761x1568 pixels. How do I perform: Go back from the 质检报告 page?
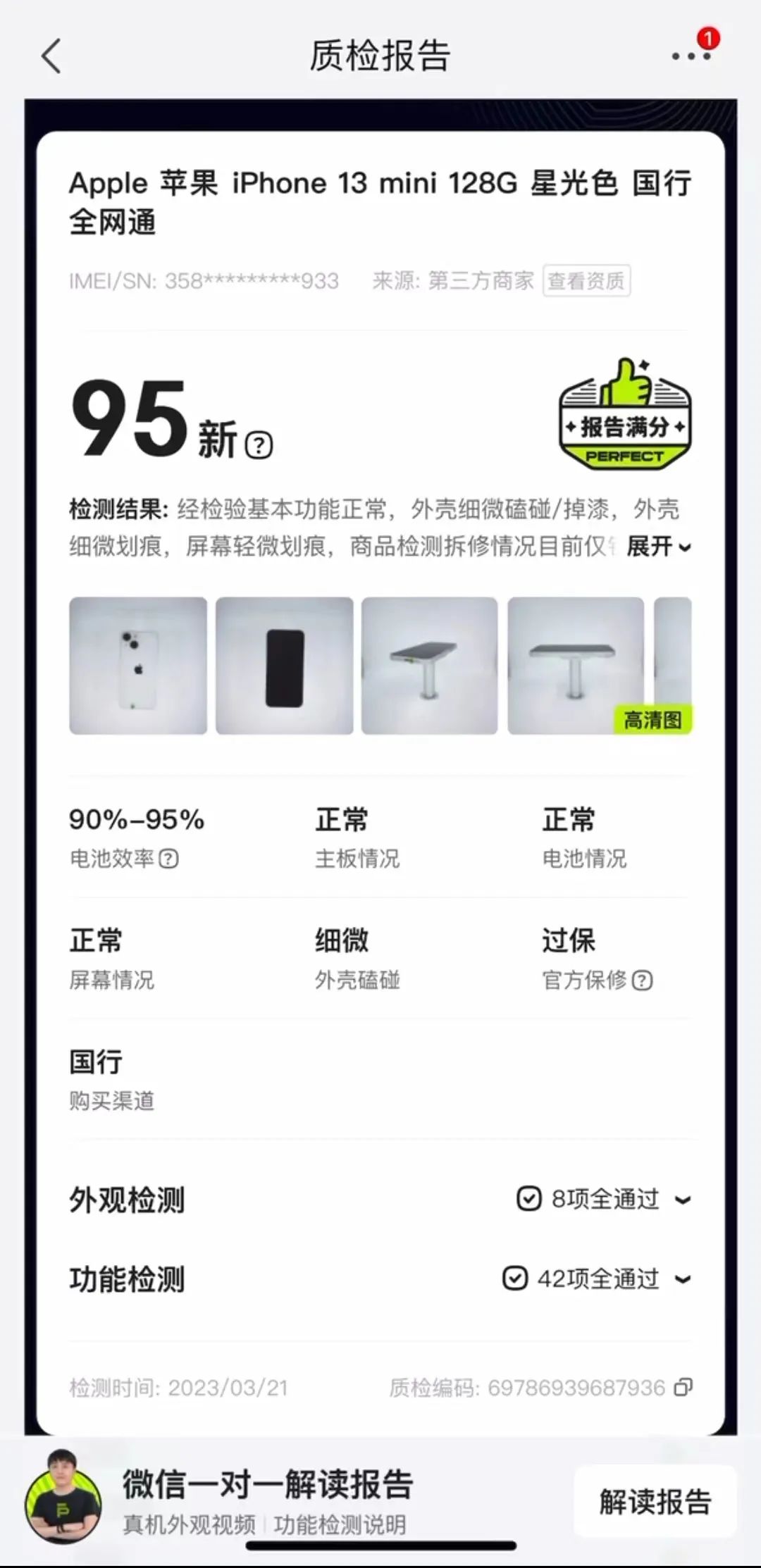click(51, 56)
